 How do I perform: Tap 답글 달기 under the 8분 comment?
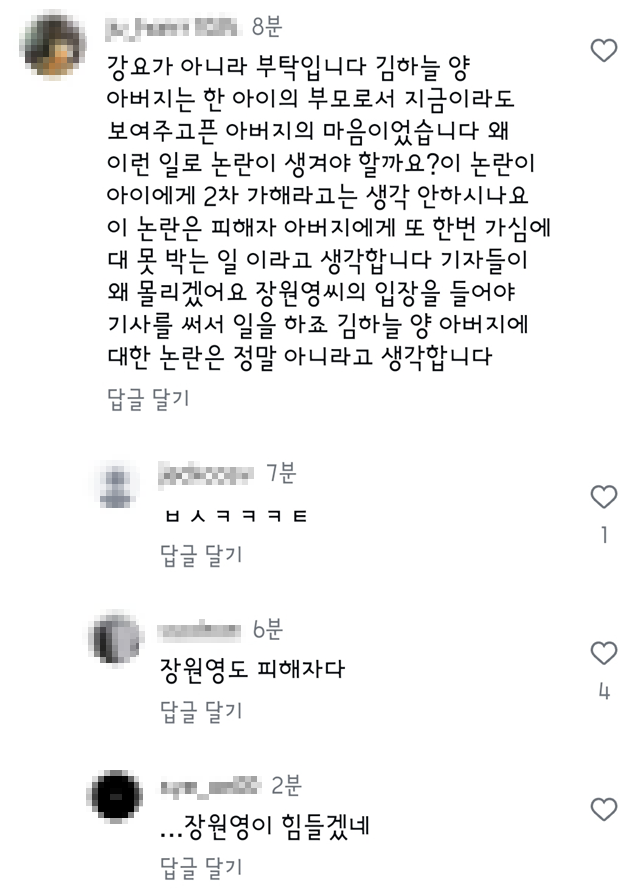(148, 398)
